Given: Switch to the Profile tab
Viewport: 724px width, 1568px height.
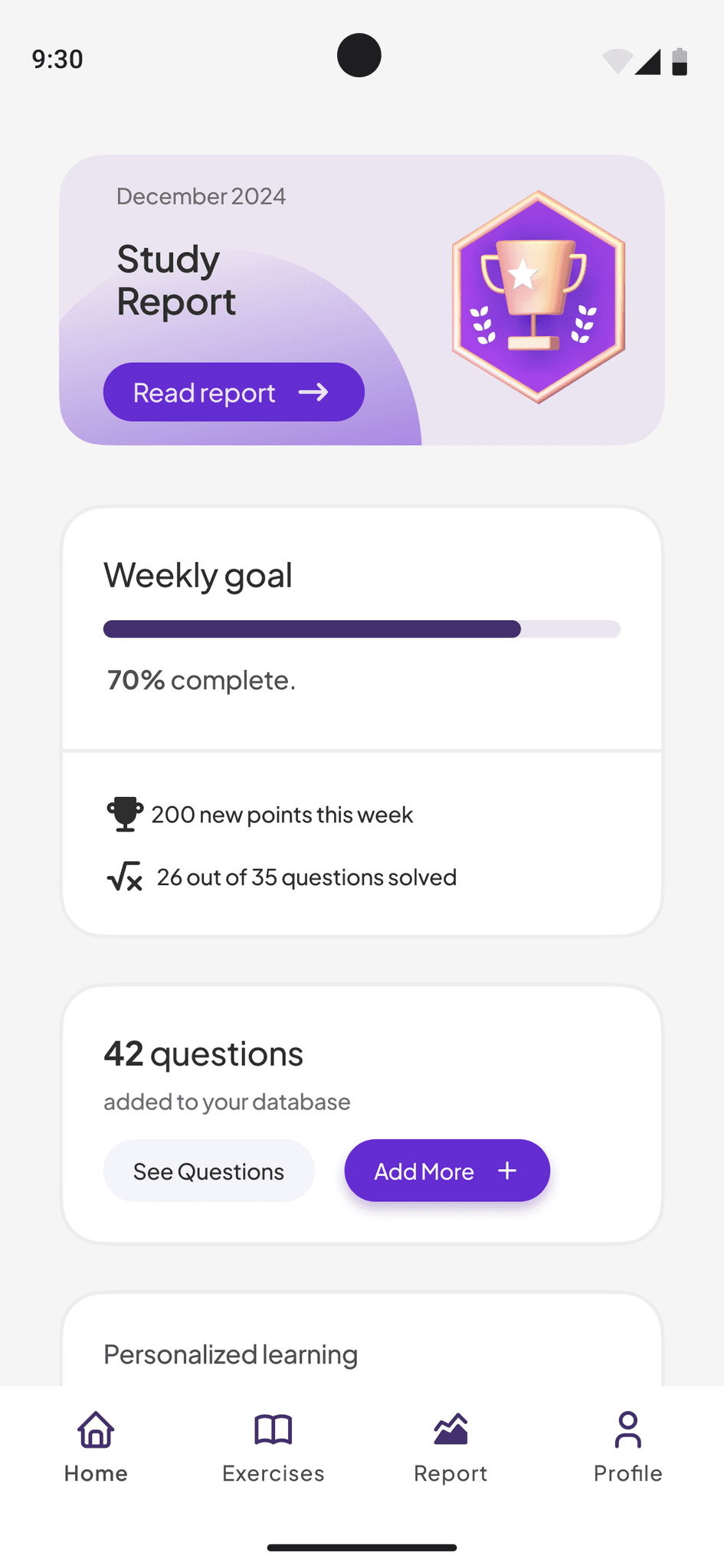Looking at the screenshot, I should (x=628, y=1447).
